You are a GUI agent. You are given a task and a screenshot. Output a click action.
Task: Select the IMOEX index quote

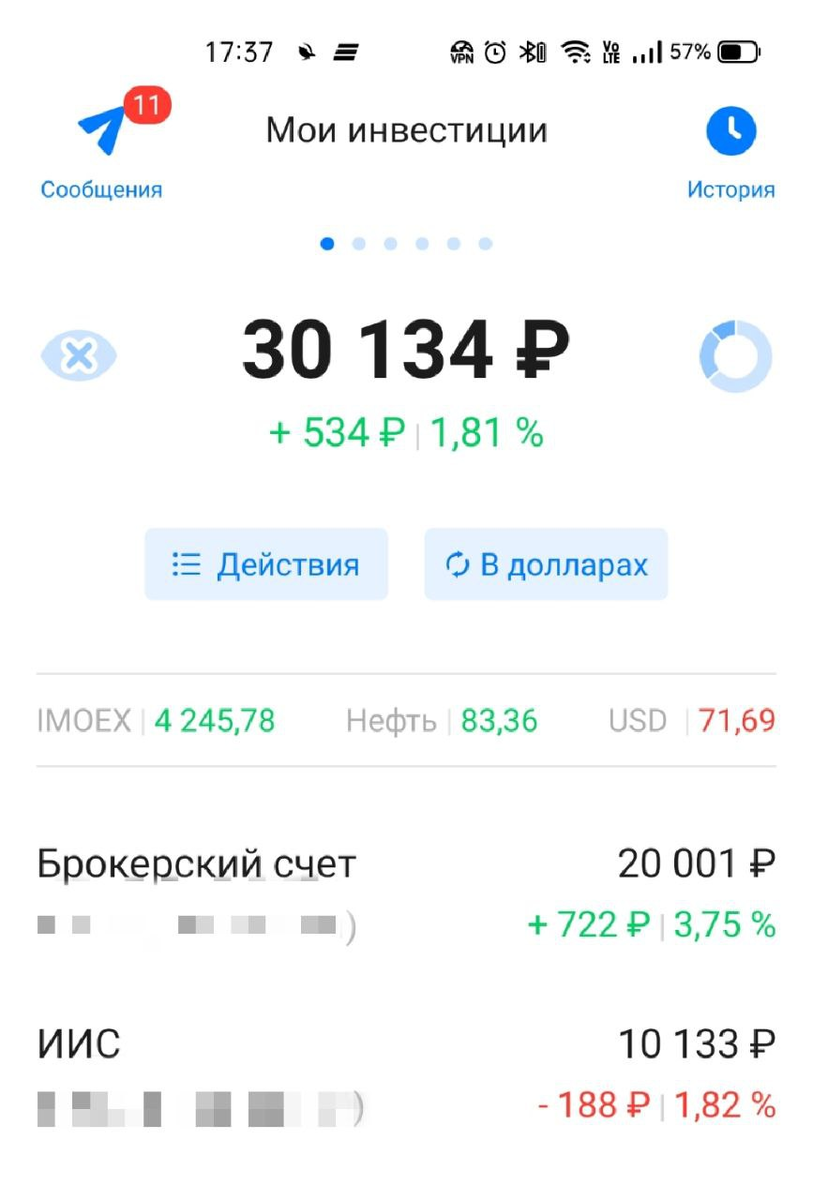click(156, 720)
